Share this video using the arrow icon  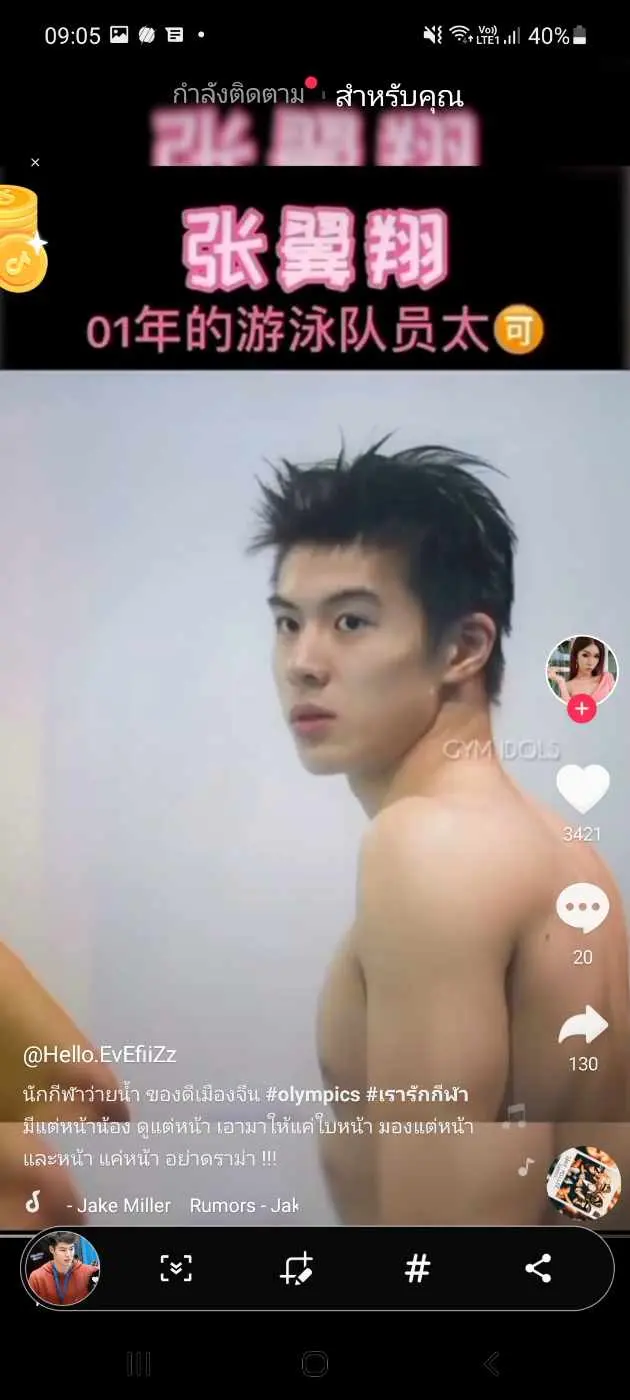pyautogui.click(x=582, y=1026)
